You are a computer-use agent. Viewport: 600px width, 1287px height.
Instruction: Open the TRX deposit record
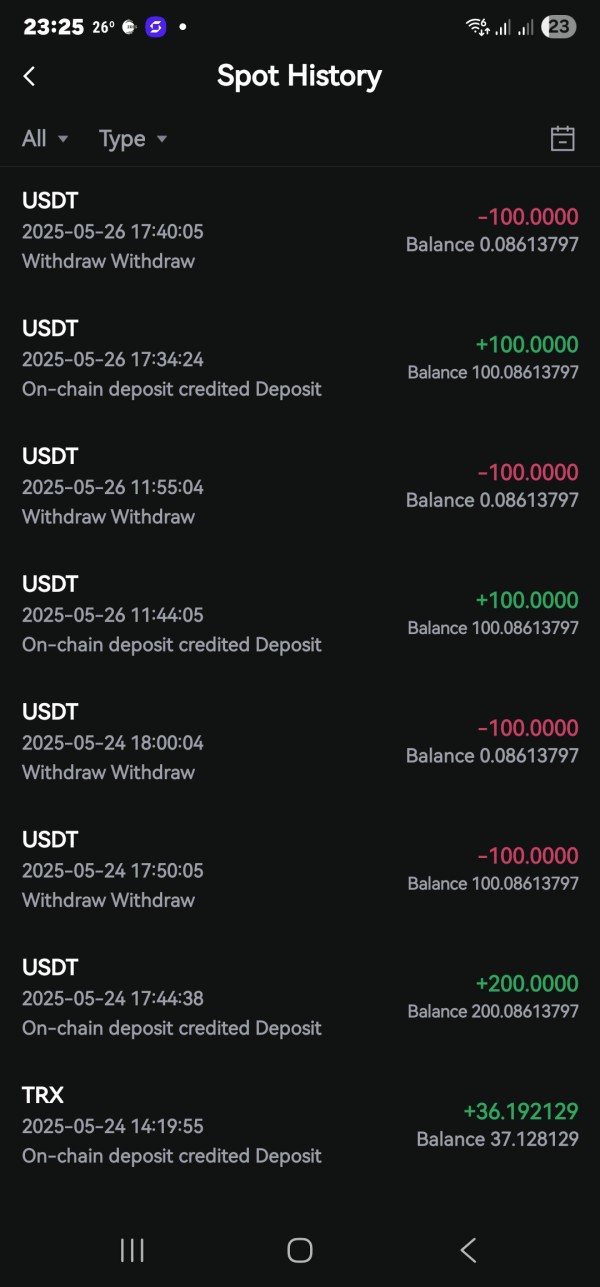pos(300,1127)
